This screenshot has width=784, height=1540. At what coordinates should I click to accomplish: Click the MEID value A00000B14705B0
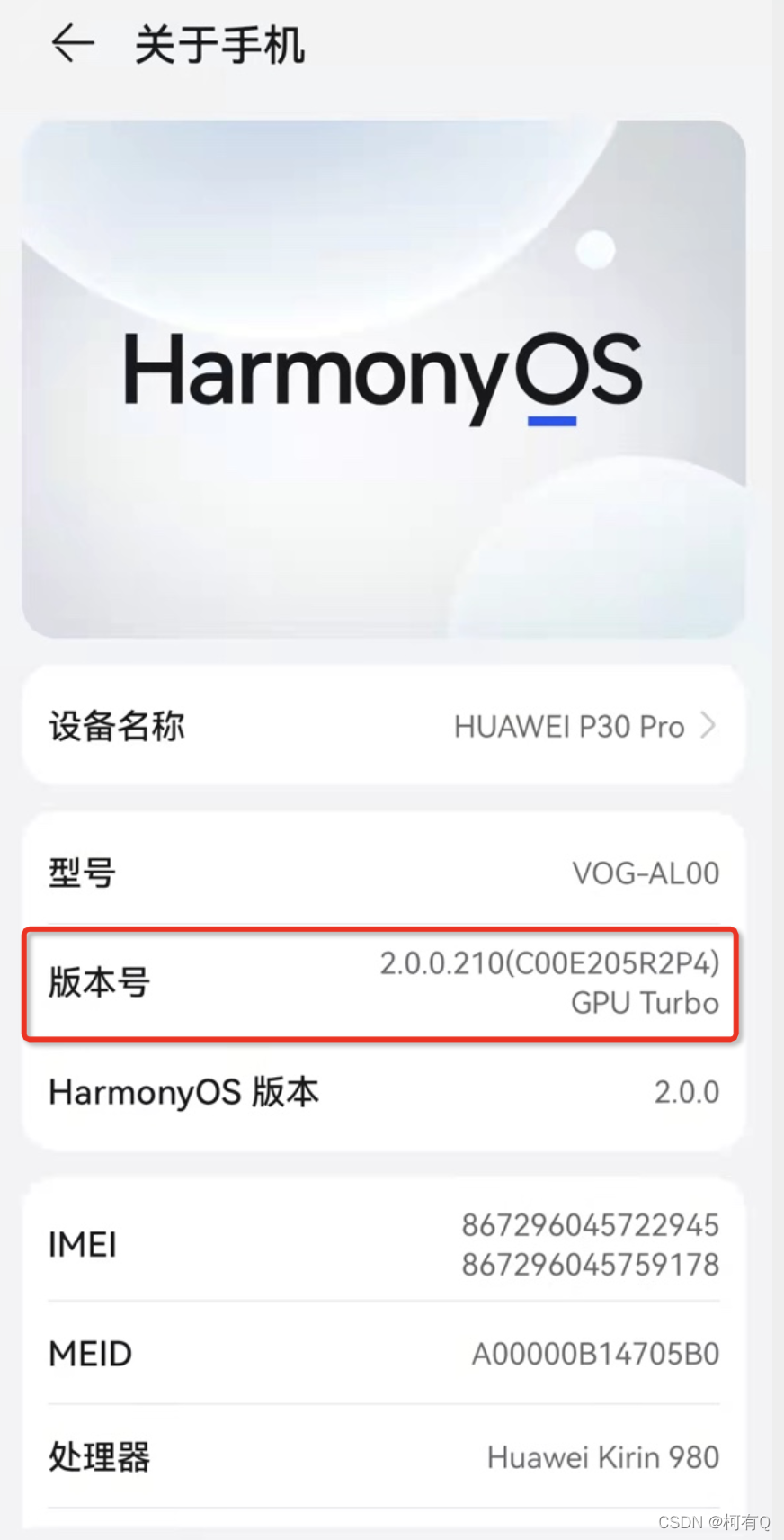coord(597,1353)
